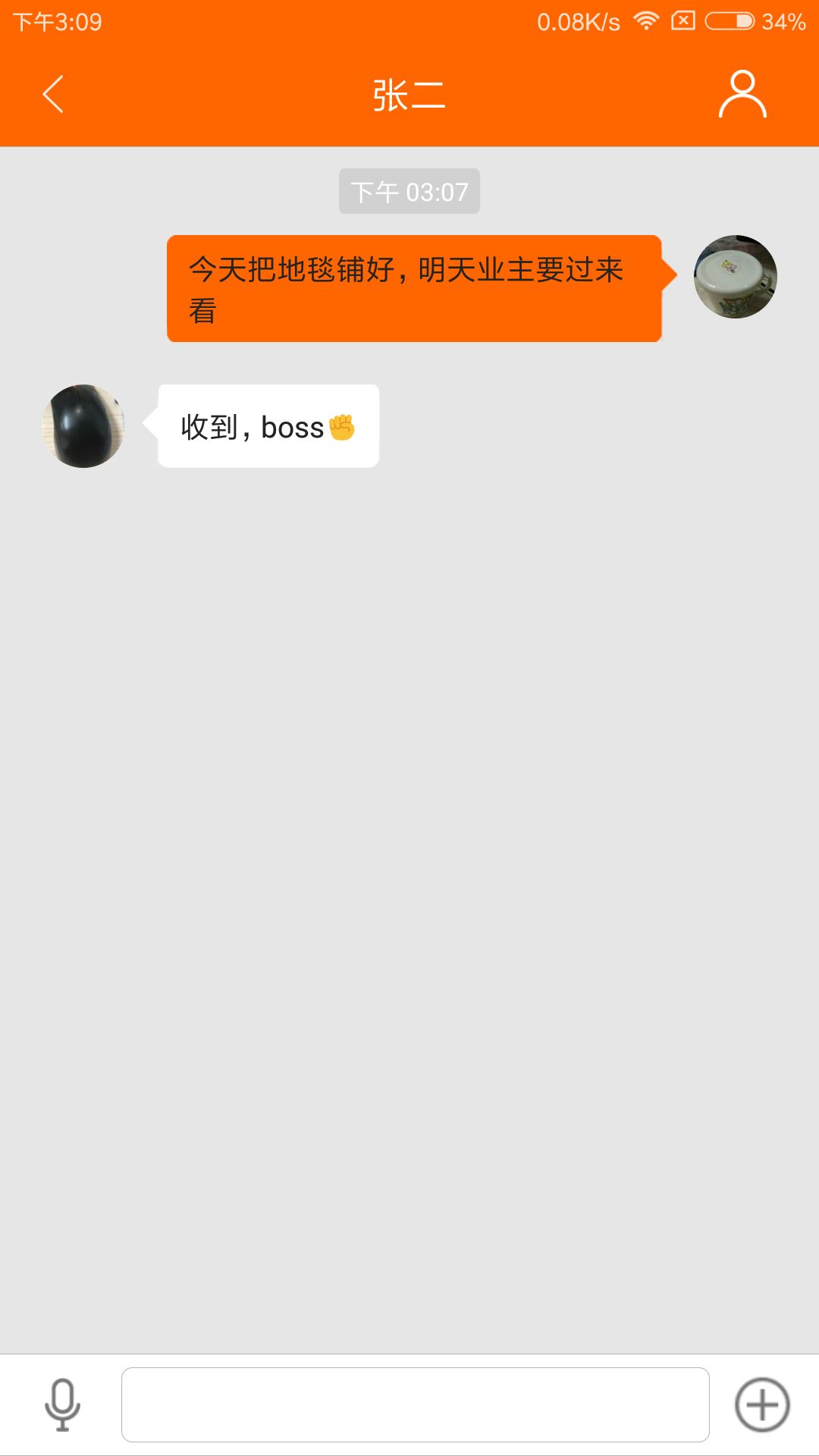Tap my cup avatar beside the sent message

(736, 277)
